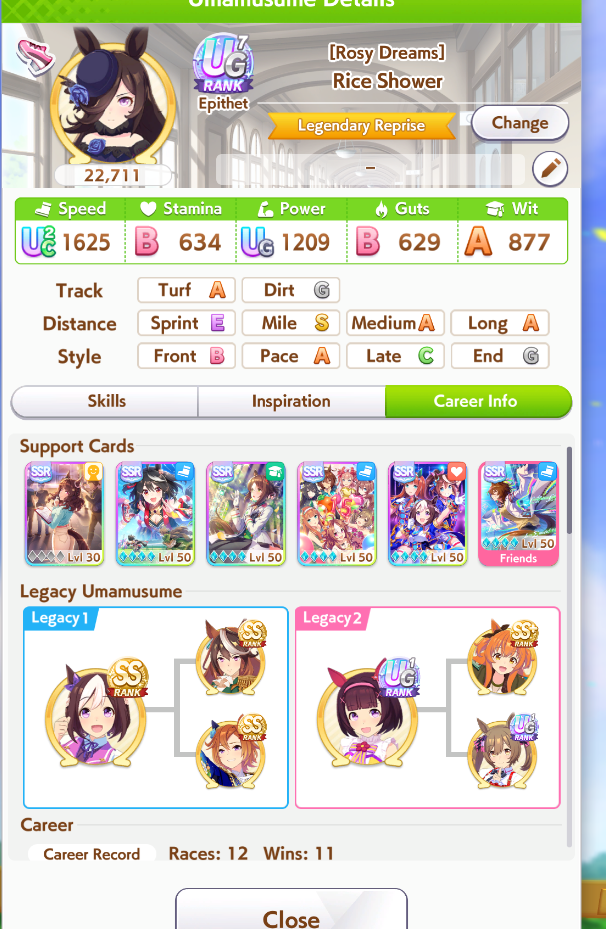
Task: Tap the Change epithet button
Action: coord(520,123)
